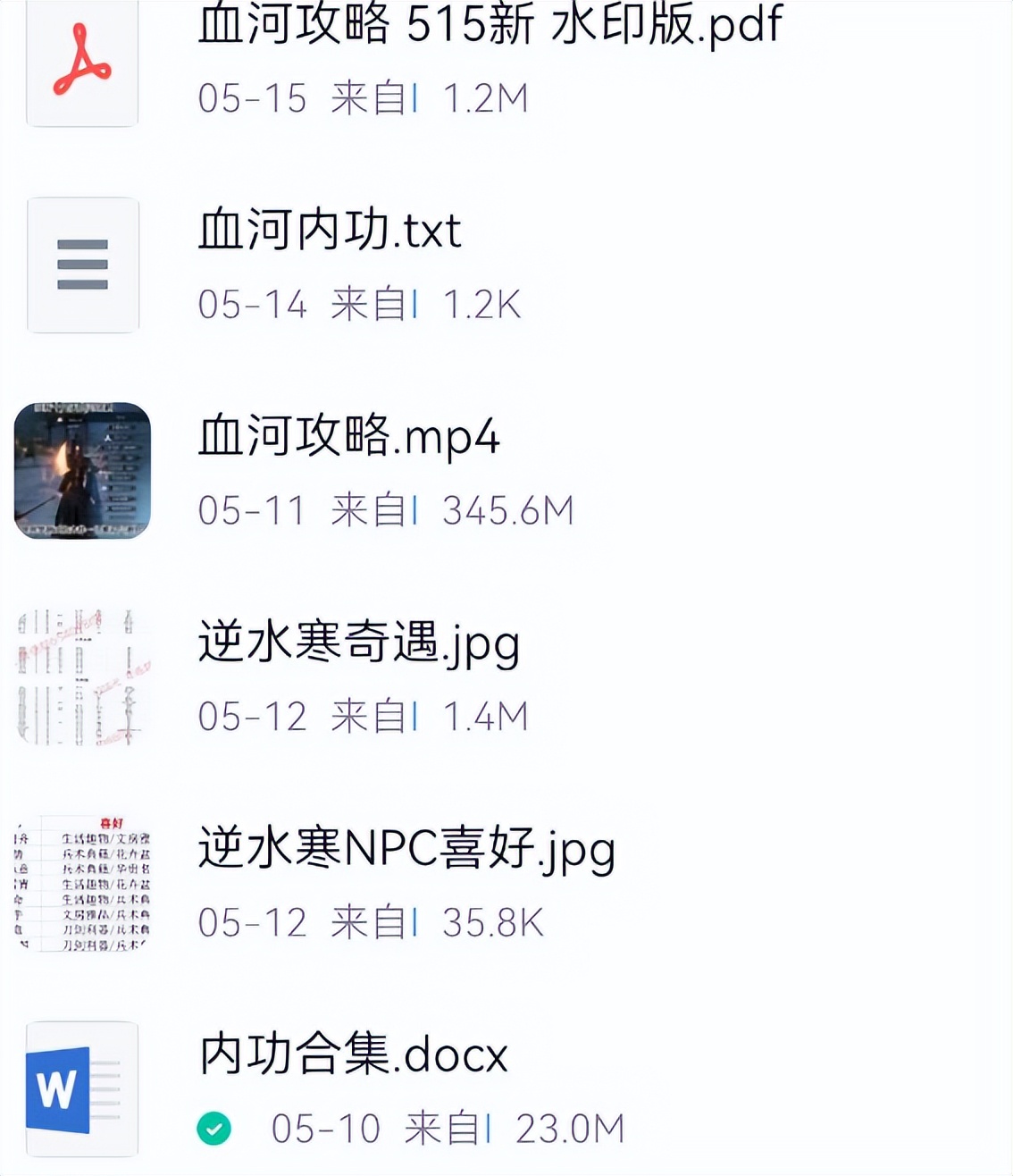Screen dimensions: 1013x1176
Task: Open 血河攻略 515新 水印版.pdf file
Action: coord(490,27)
